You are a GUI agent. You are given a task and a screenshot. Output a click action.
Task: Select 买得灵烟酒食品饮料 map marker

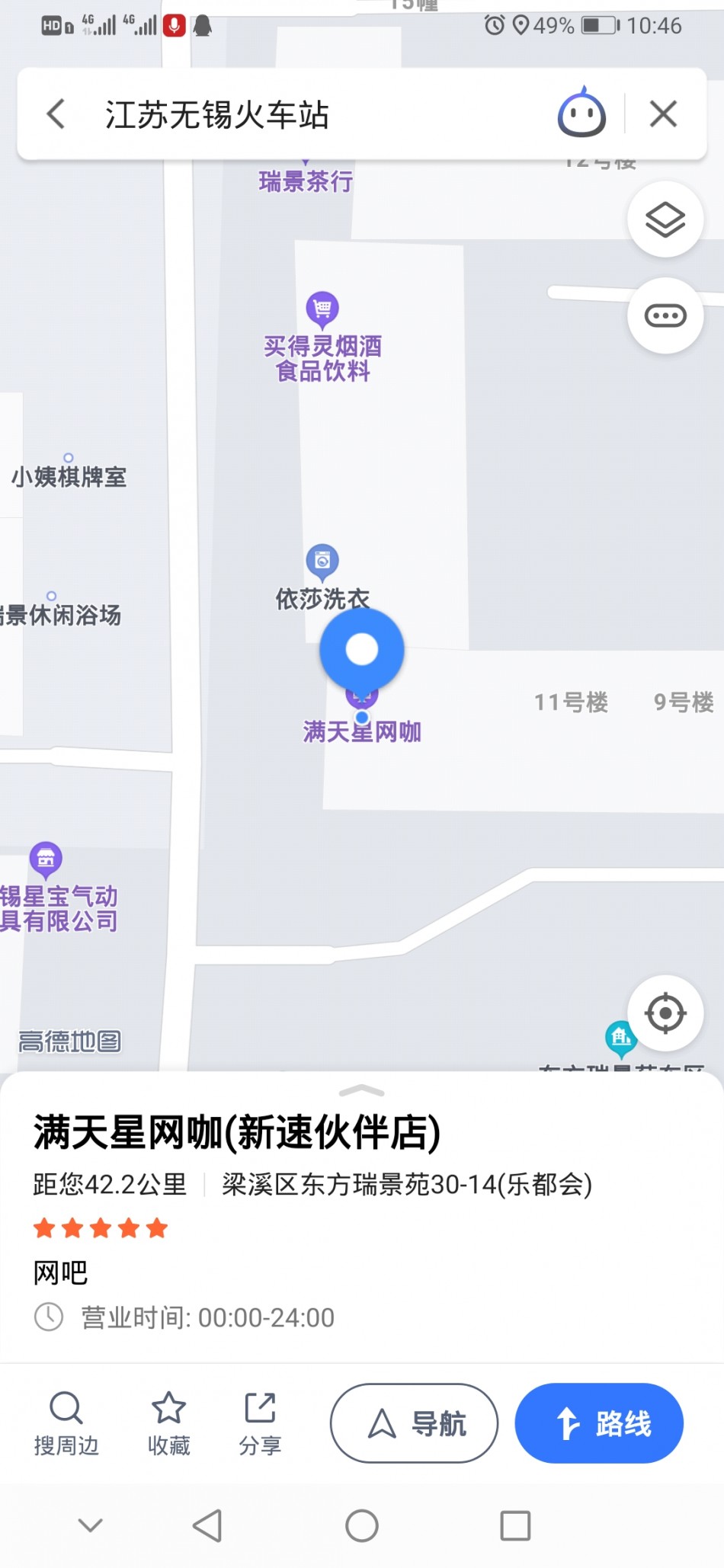pos(322,309)
